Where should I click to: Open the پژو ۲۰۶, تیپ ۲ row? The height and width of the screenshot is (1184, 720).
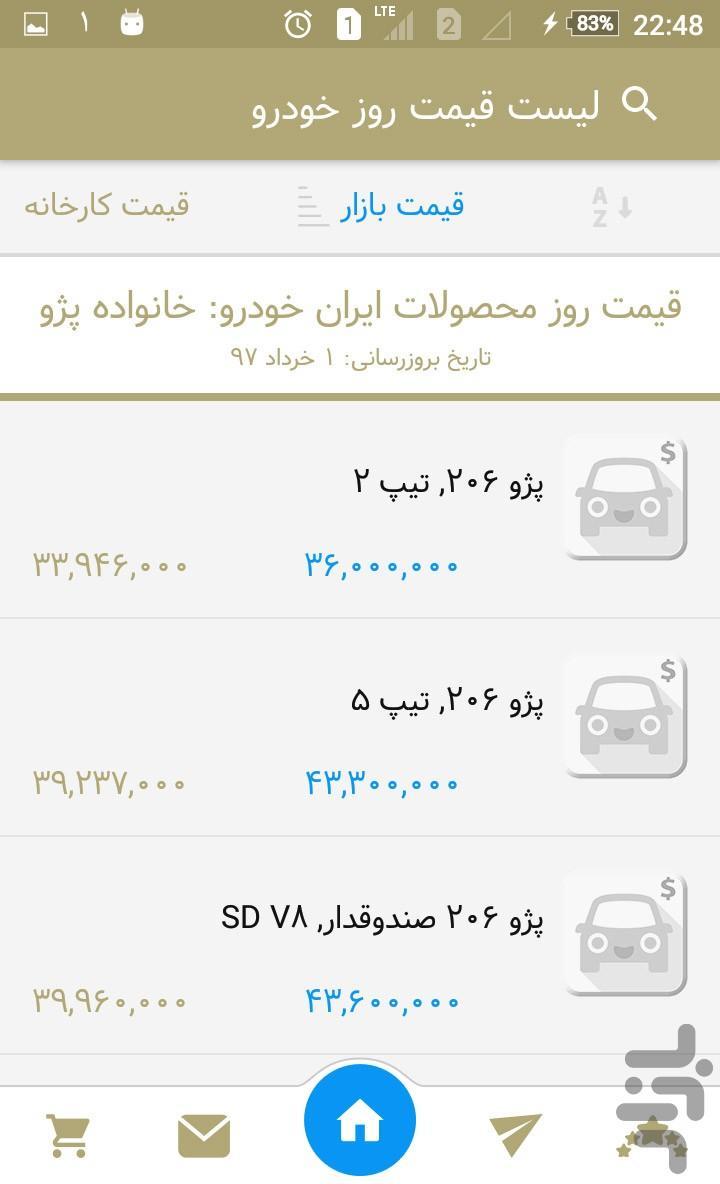(x=360, y=510)
